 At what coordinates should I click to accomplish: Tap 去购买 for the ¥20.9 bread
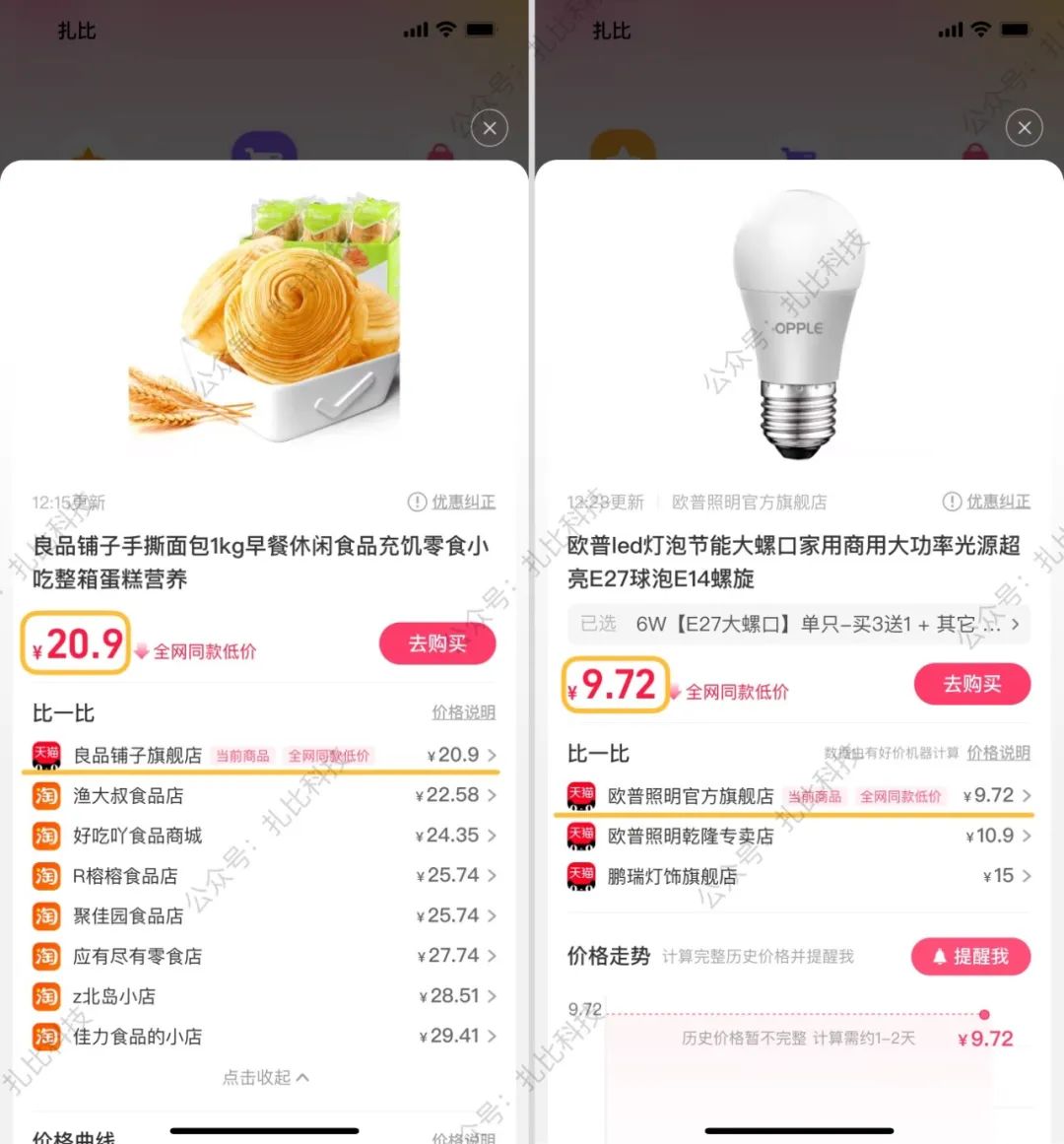(x=437, y=643)
